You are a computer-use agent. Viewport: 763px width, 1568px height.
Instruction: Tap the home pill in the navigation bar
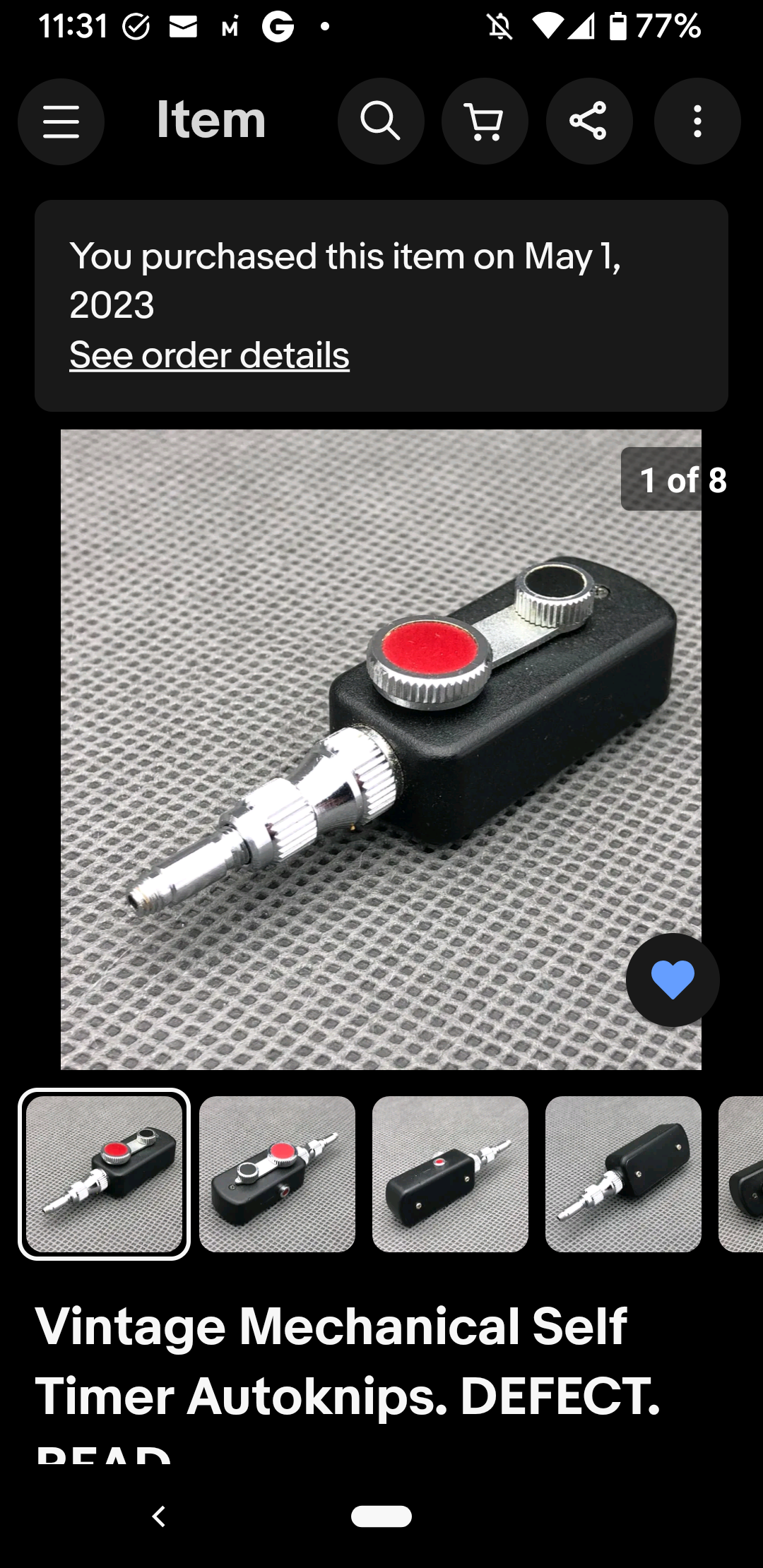point(381,1516)
